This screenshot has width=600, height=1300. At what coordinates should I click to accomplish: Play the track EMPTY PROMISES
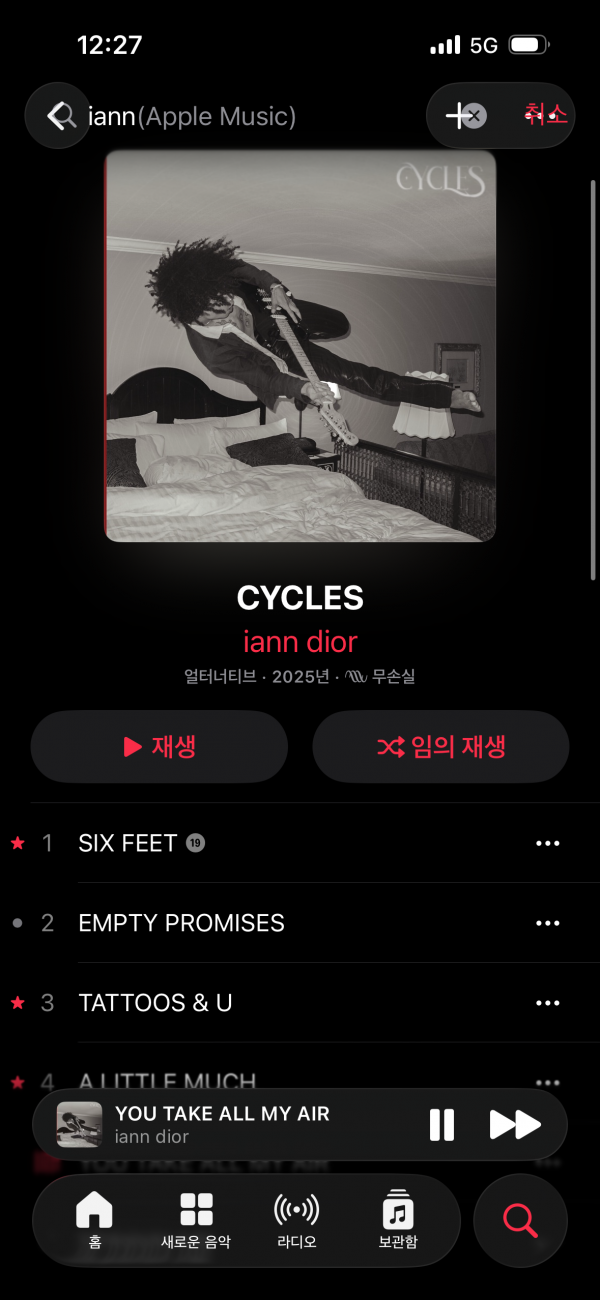181,923
